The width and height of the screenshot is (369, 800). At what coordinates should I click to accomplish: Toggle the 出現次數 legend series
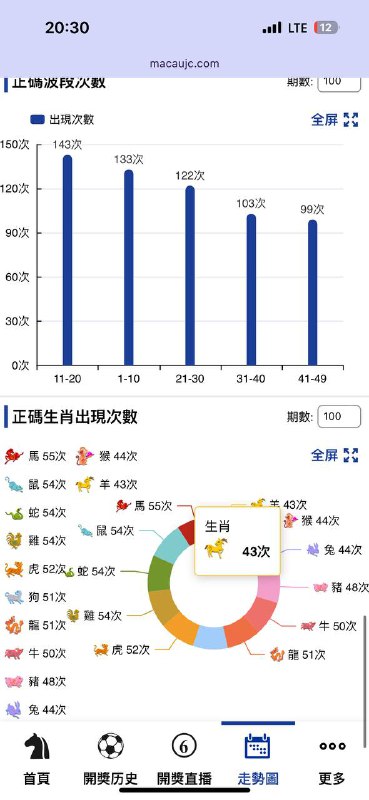62,120
